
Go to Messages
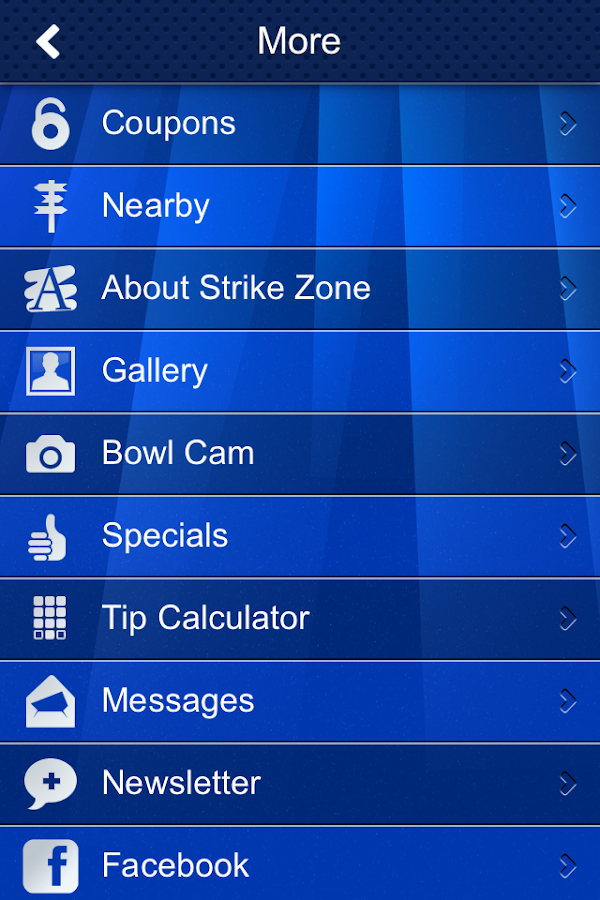tap(300, 701)
